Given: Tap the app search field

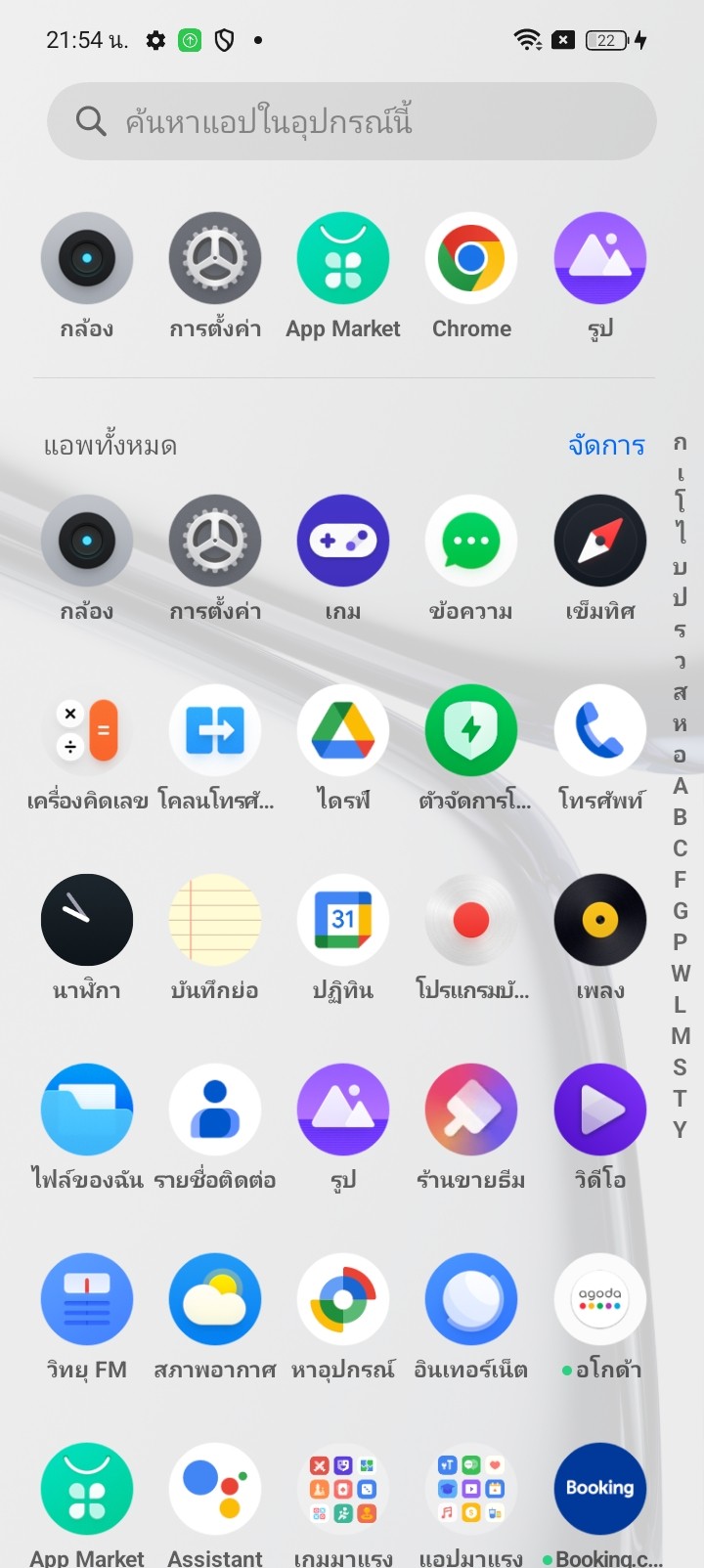Looking at the screenshot, I should [x=352, y=121].
